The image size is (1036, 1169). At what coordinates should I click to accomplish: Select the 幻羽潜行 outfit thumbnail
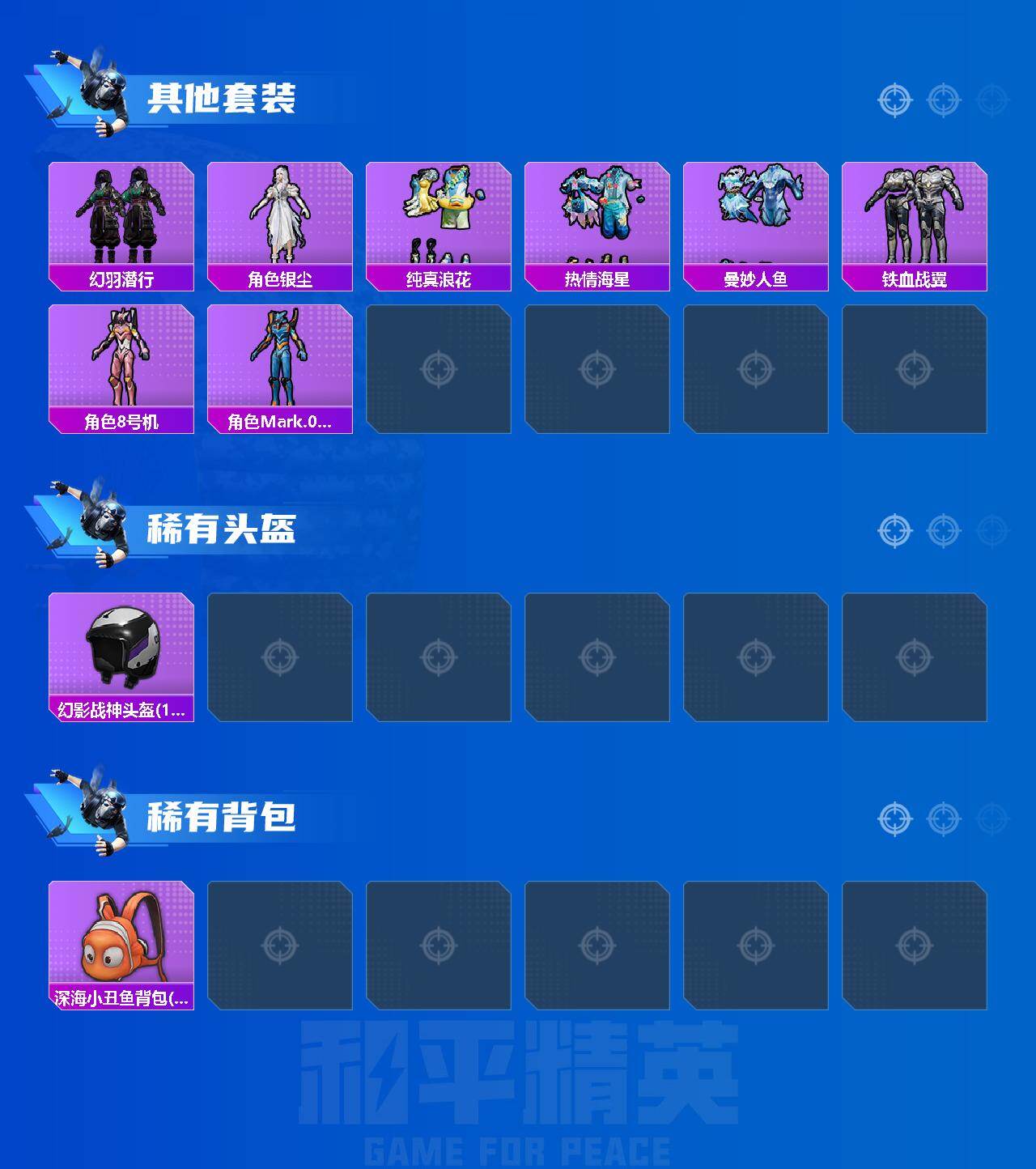tap(121, 219)
